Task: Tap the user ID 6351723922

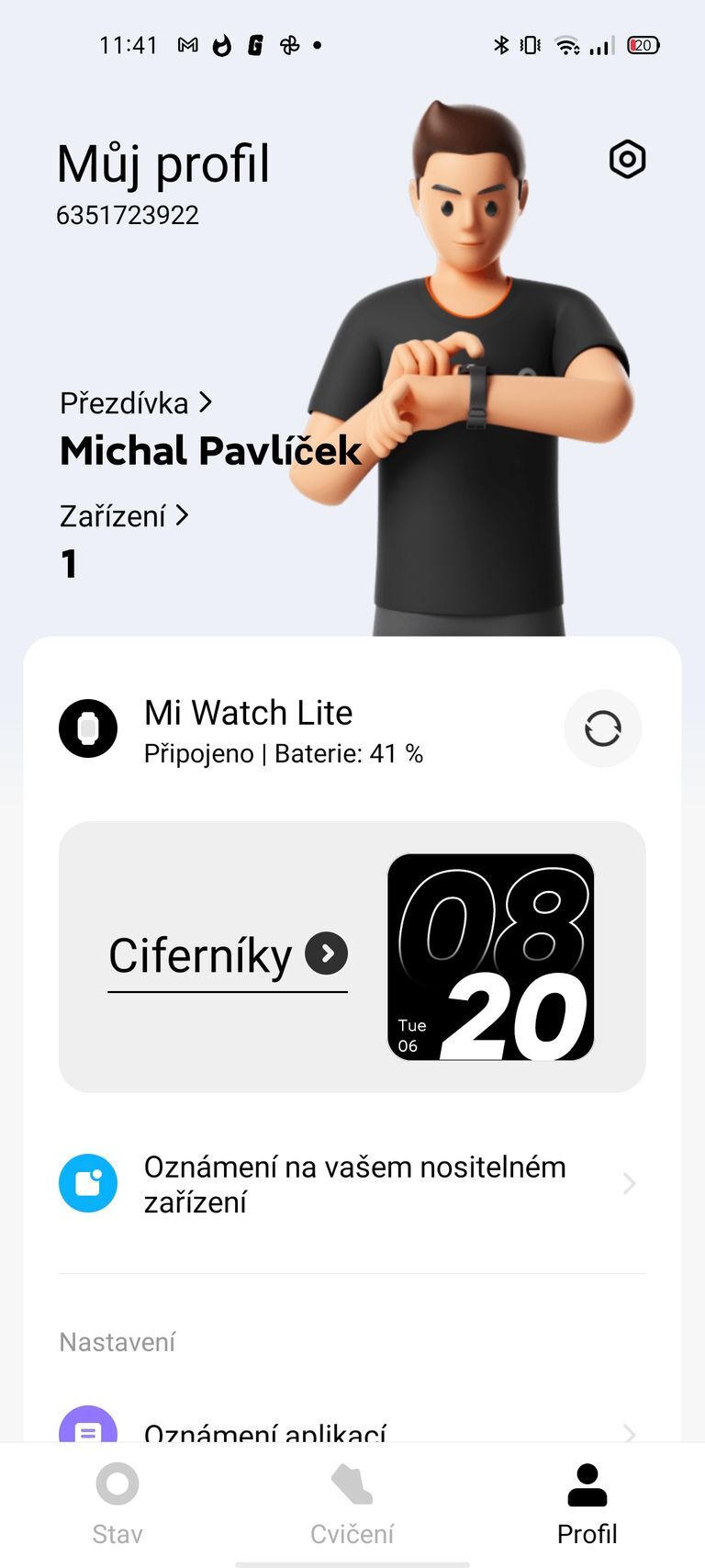Action: click(x=128, y=214)
